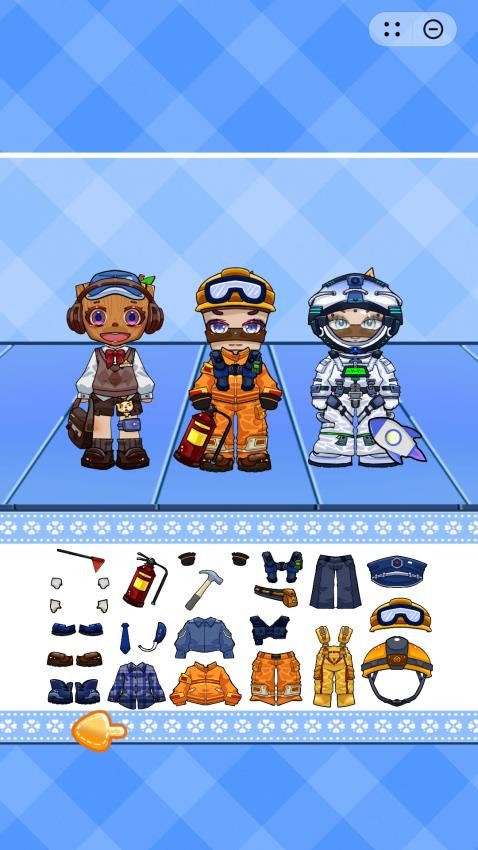
Task: Pick the hammer tool
Action: coord(204,589)
